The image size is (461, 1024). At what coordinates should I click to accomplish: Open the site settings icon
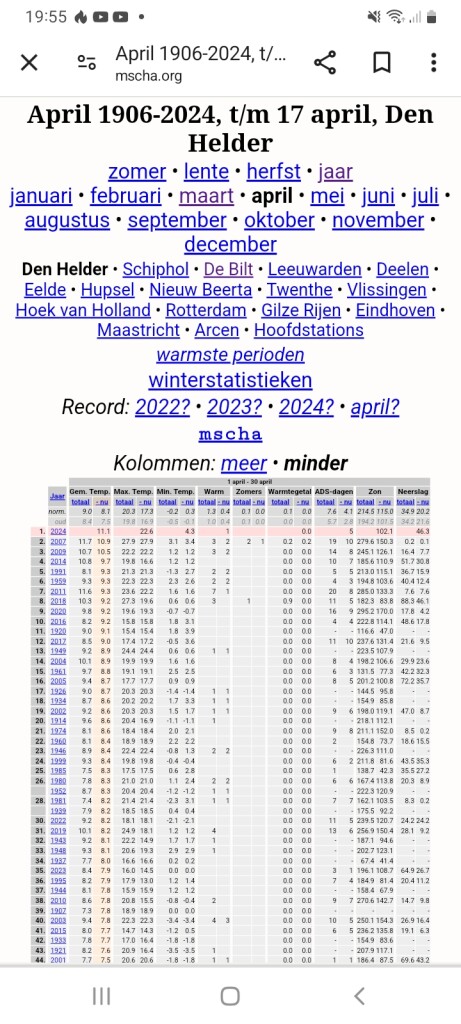click(87, 63)
